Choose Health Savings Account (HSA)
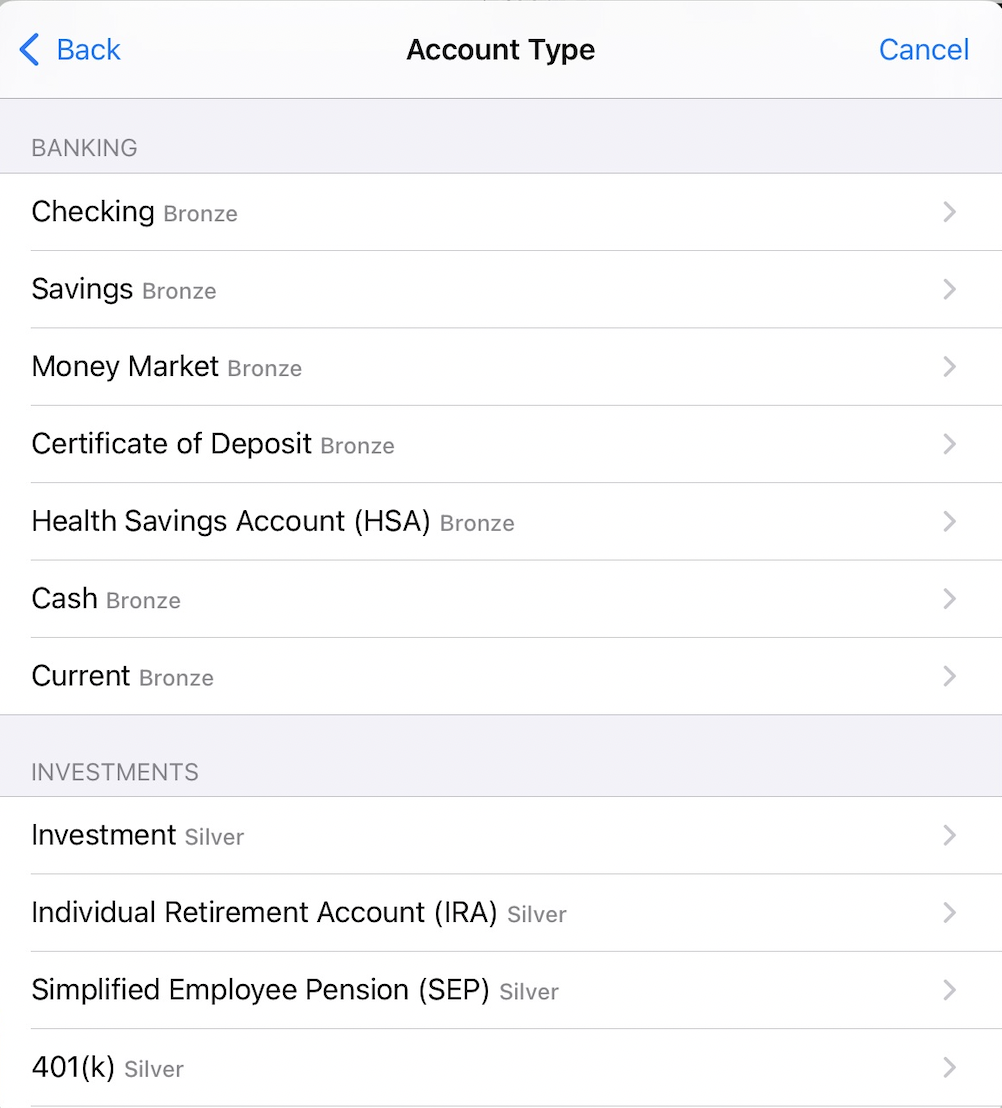 pyautogui.click(x=500, y=521)
